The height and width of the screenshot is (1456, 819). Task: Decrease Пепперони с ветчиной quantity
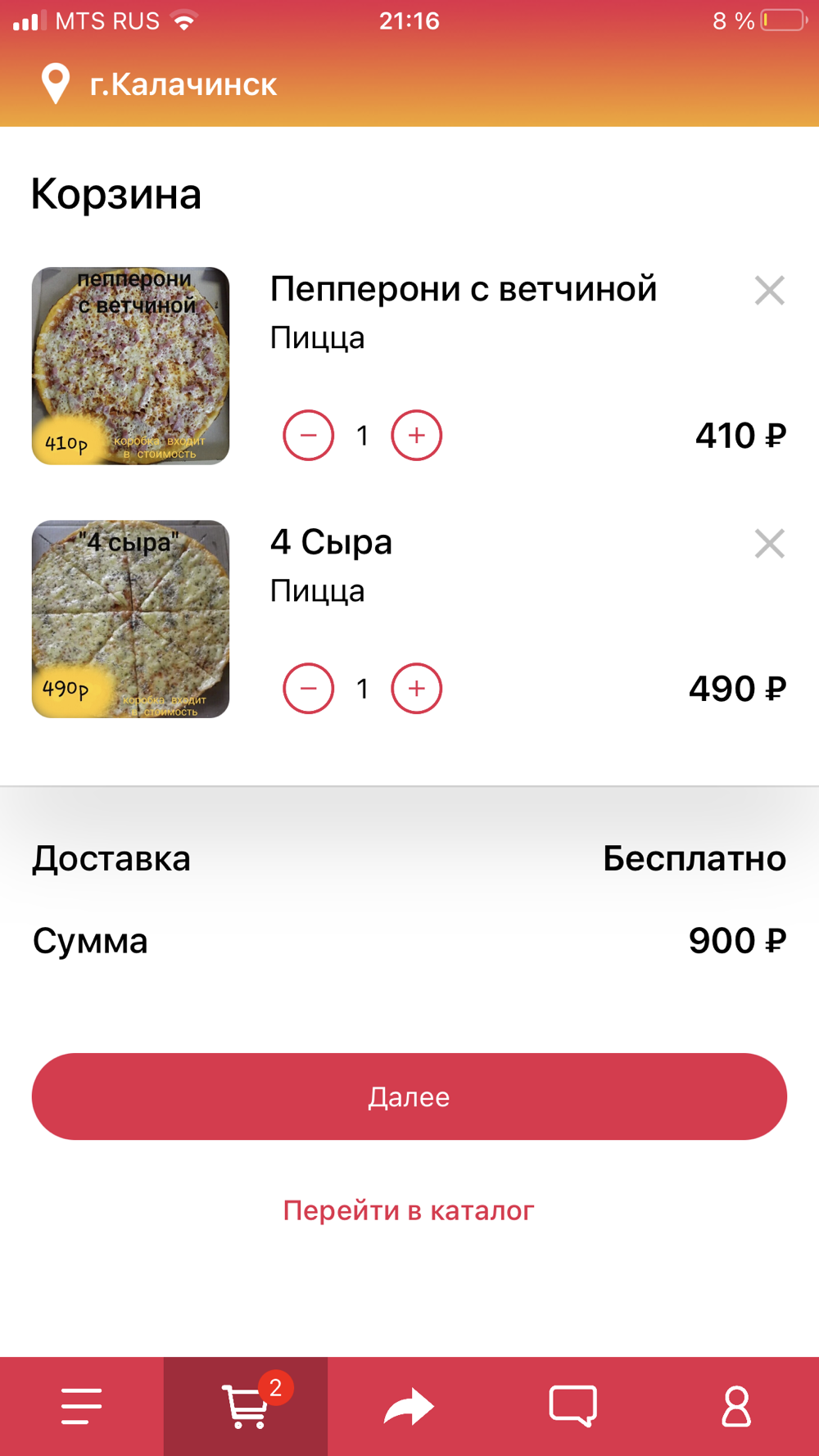click(309, 436)
